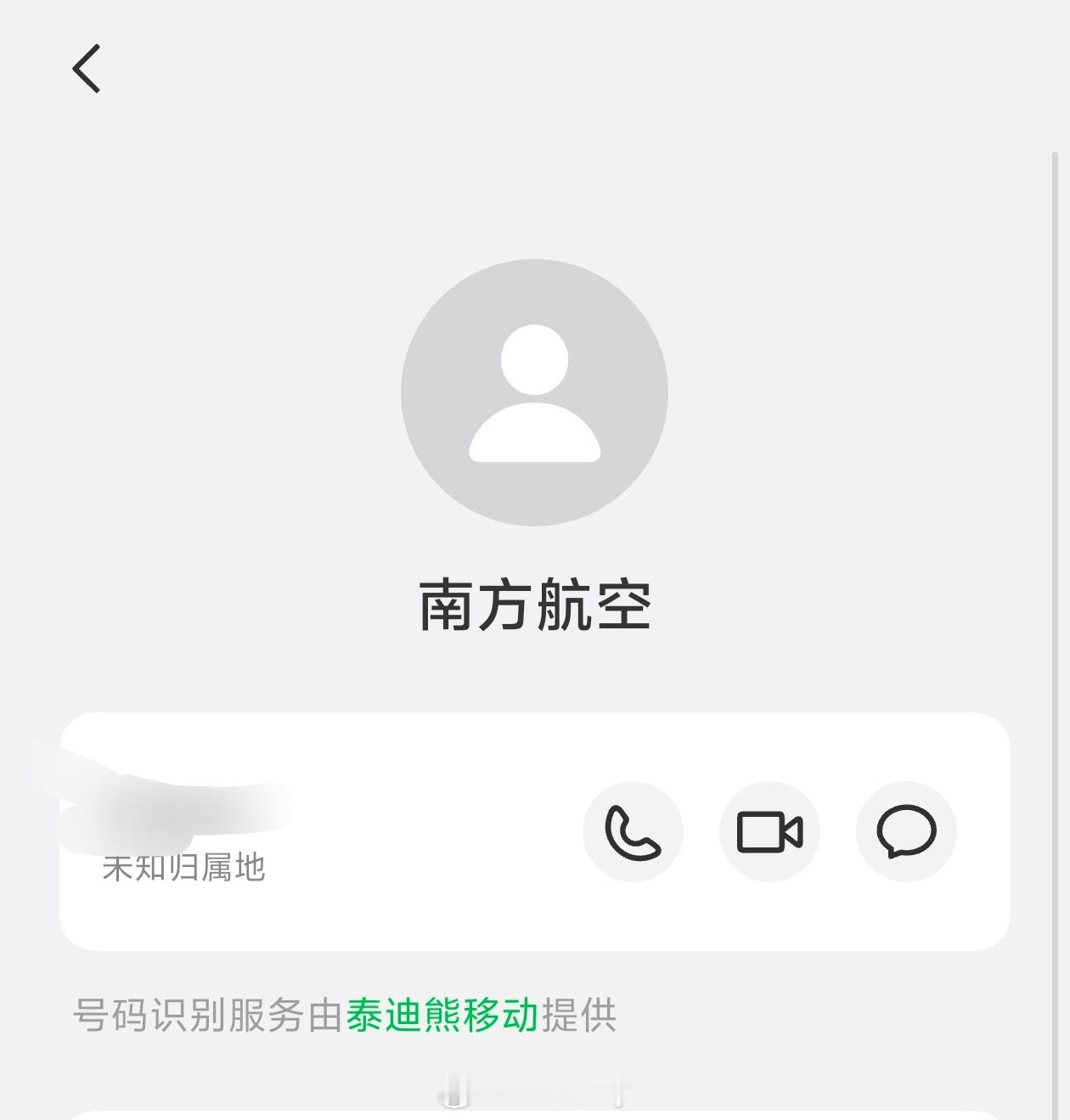Call the 南方航空 number
1070x1120 pixels.
[633, 831]
